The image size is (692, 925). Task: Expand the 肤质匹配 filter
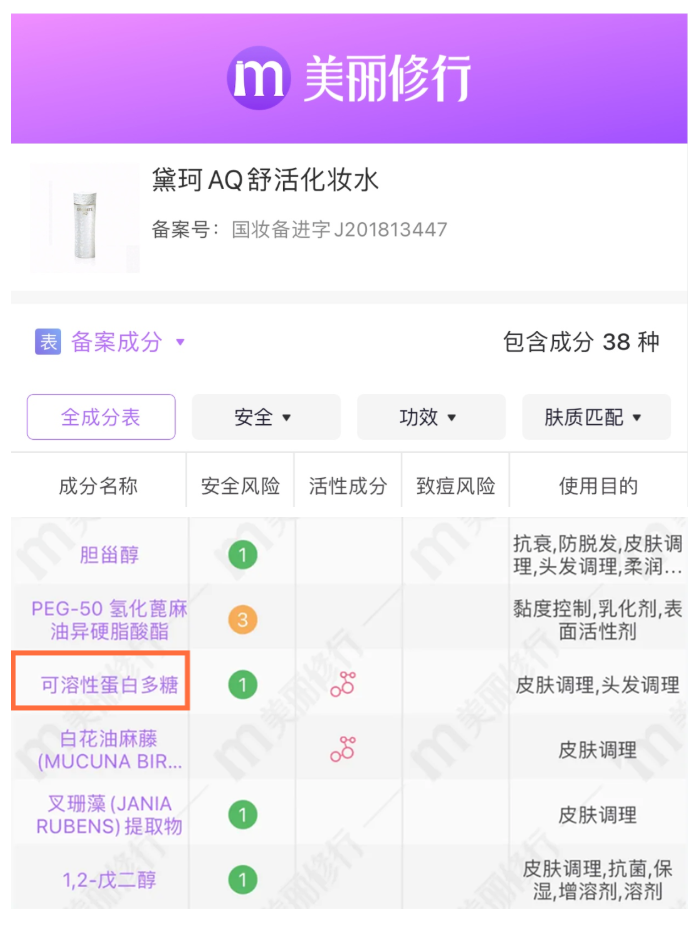point(595,417)
